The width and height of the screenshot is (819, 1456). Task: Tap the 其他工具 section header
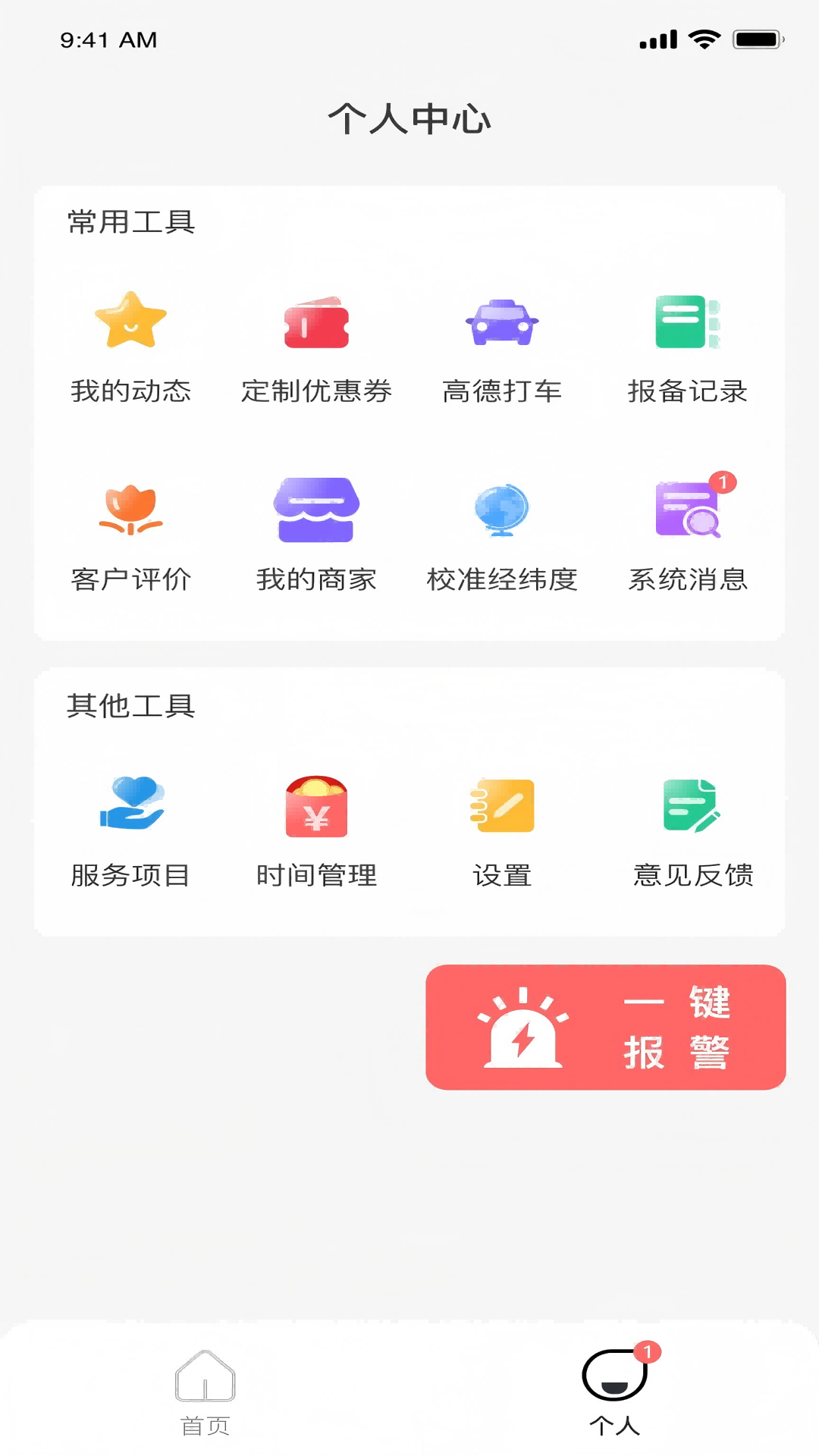click(x=130, y=707)
